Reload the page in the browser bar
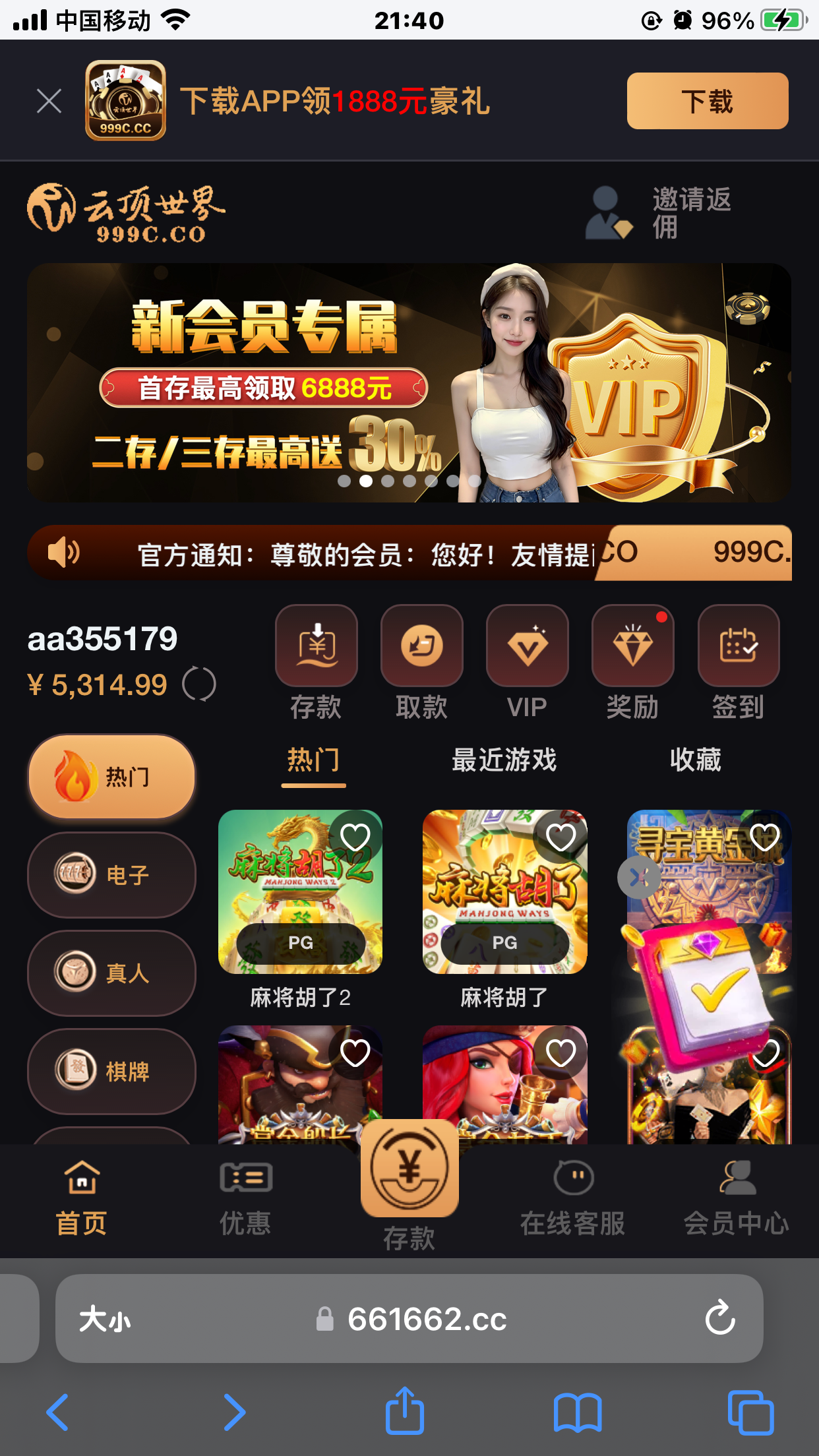 719,1318
